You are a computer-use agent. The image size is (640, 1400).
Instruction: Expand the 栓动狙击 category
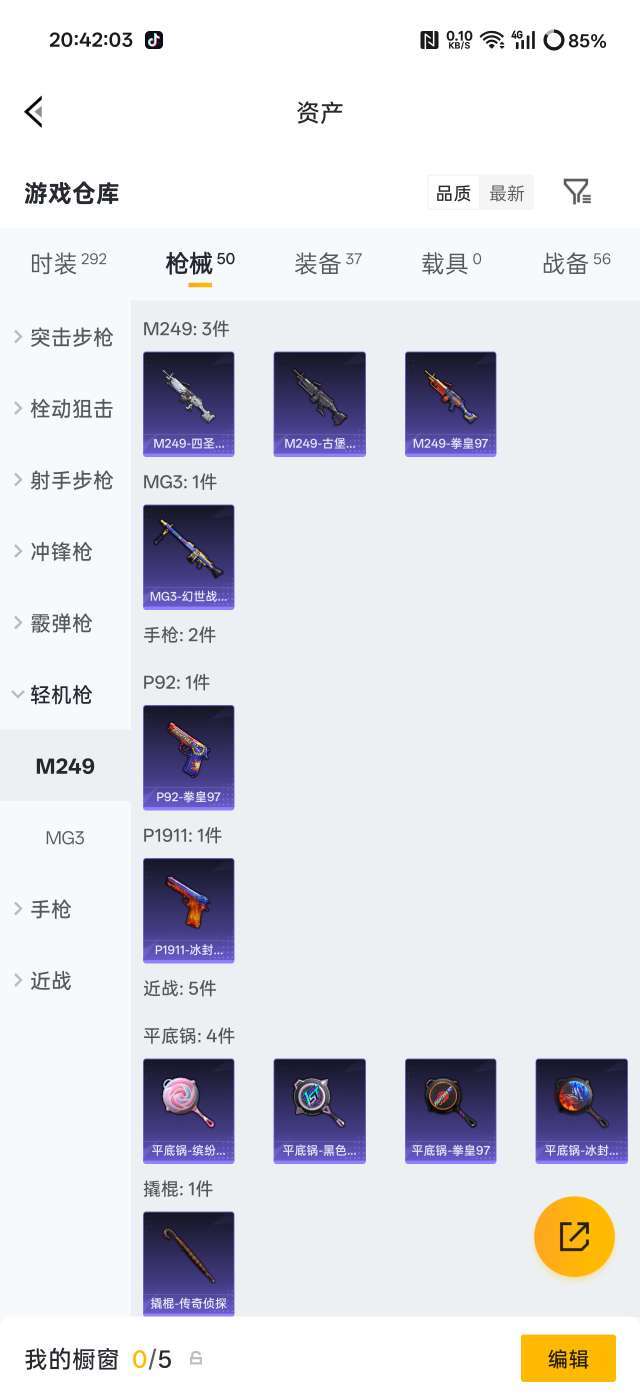(65, 408)
